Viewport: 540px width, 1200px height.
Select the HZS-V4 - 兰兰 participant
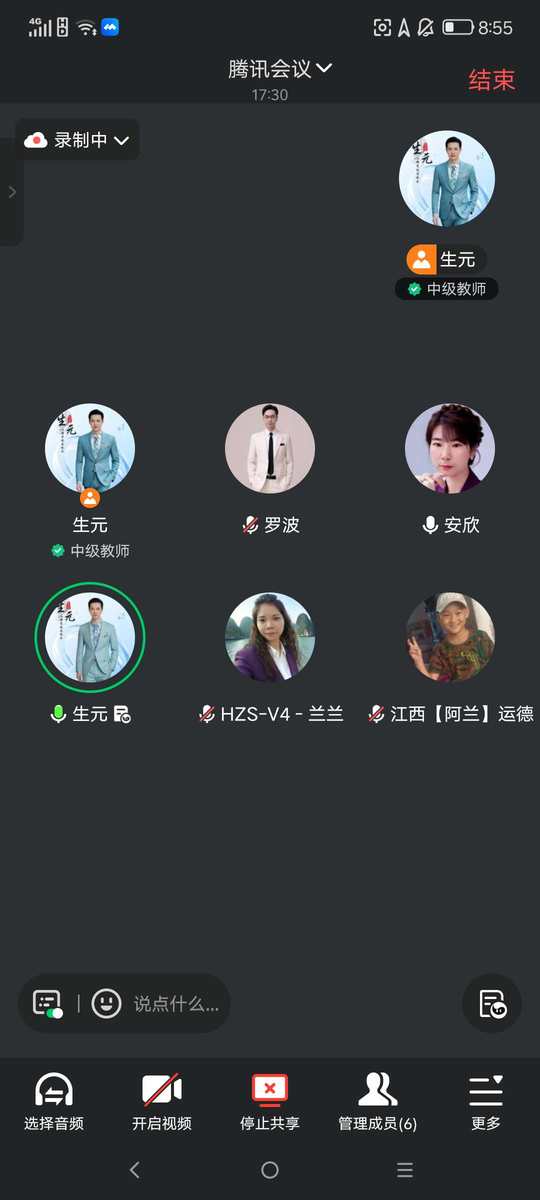tap(270, 638)
